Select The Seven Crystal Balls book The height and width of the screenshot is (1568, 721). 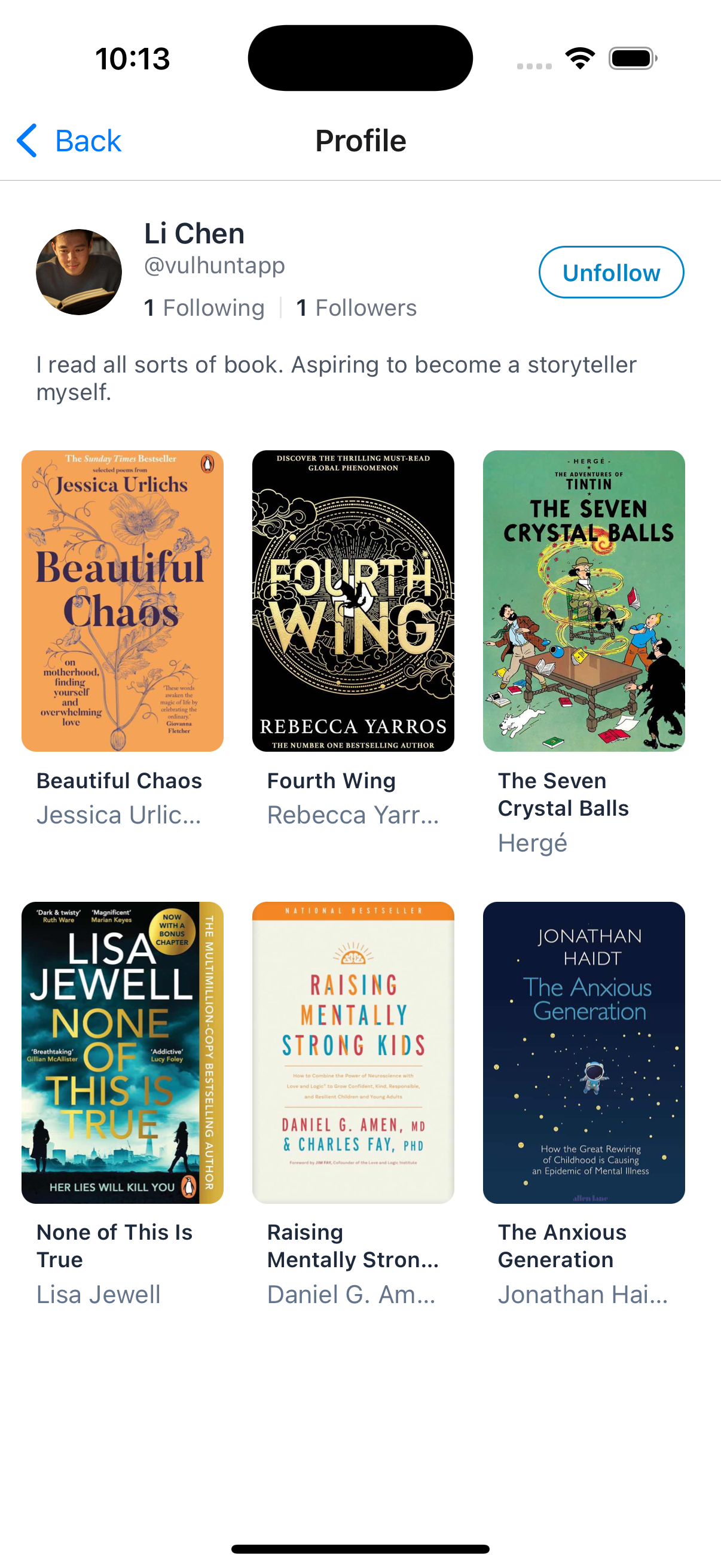coord(583,601)
